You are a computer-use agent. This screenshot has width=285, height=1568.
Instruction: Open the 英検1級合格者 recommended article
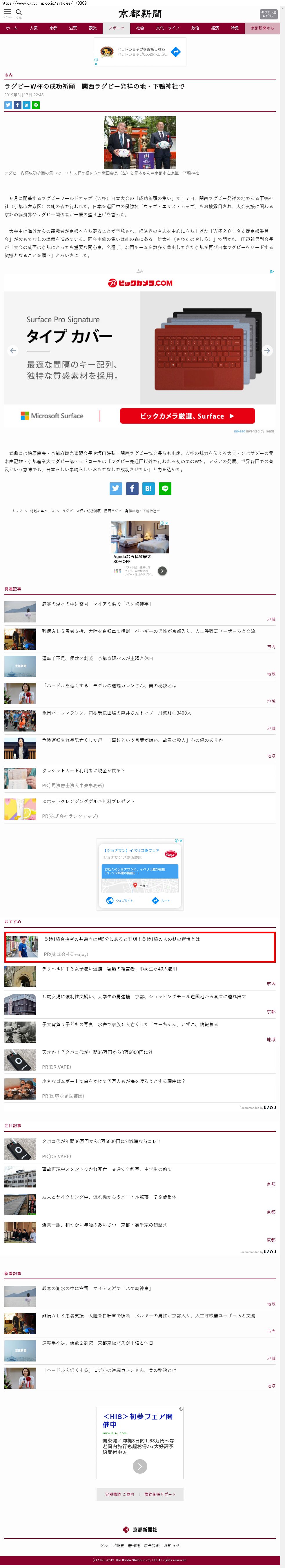point(121,939)
